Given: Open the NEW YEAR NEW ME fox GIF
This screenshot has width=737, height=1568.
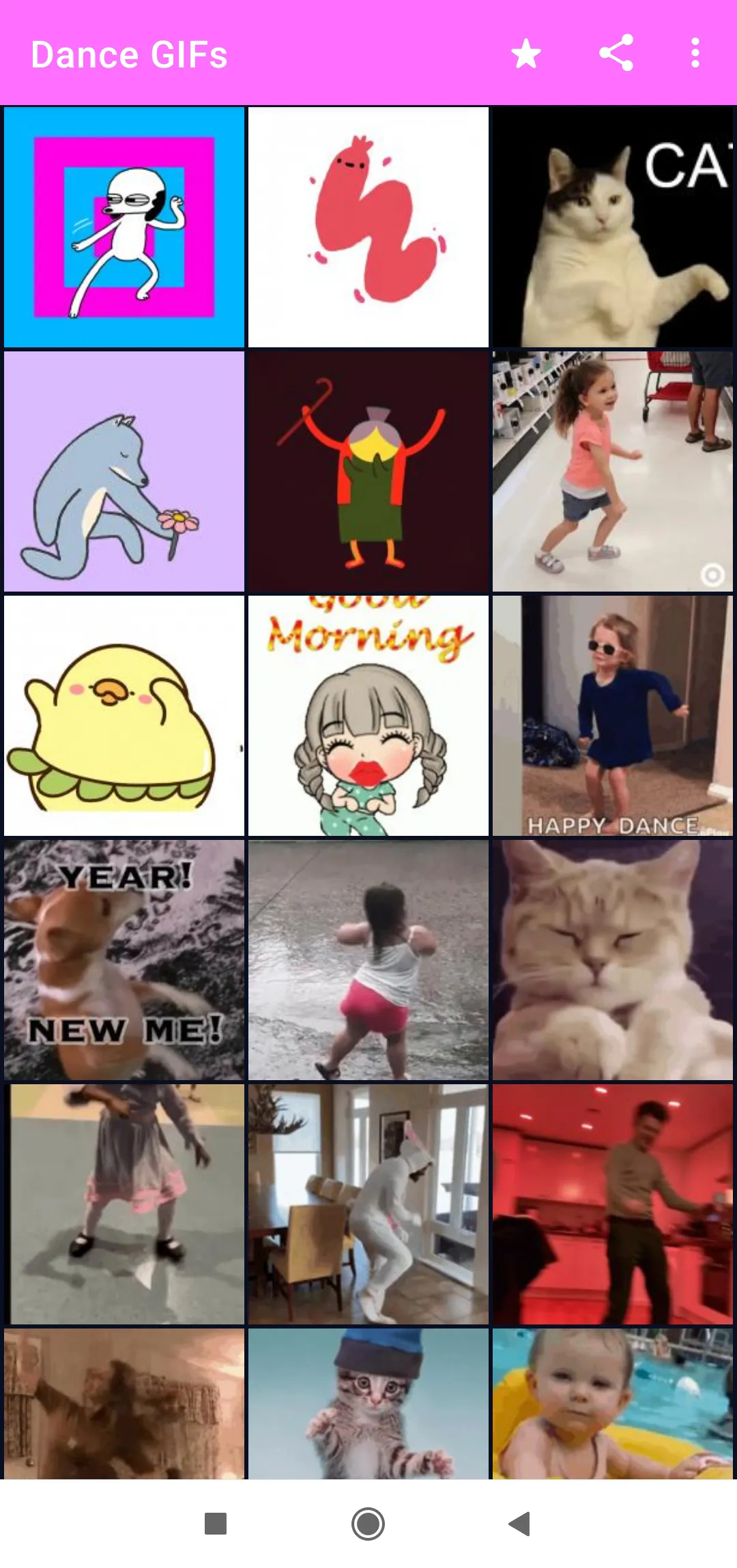Looking at the screenshot, I should coord(124,960).
